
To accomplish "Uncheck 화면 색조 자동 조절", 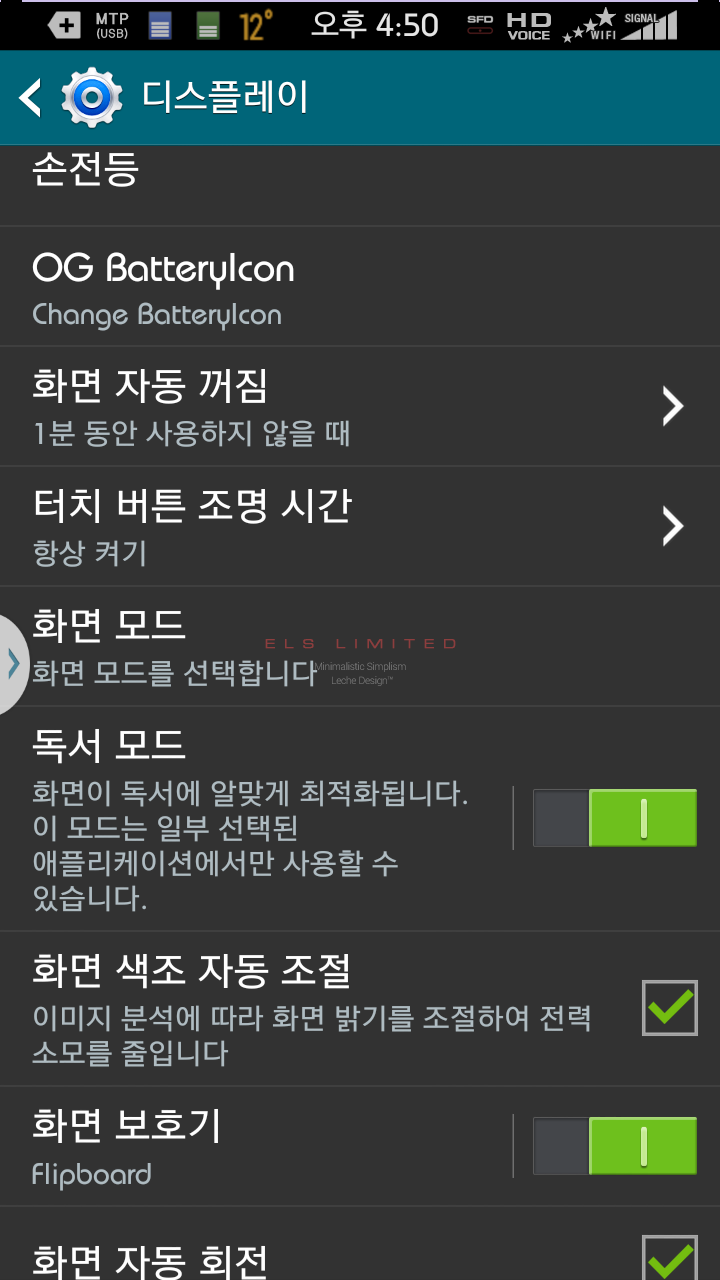I will 669,1007.
